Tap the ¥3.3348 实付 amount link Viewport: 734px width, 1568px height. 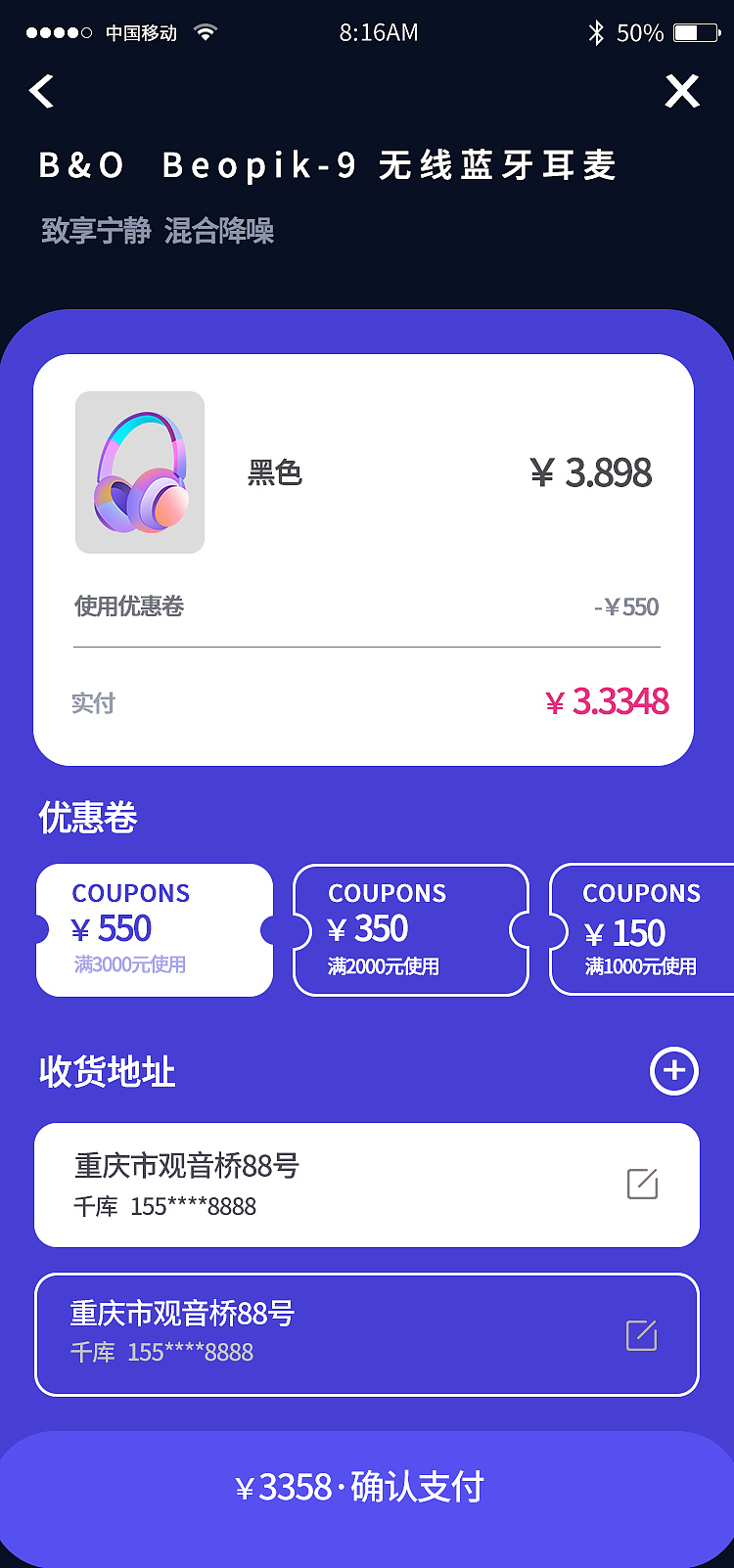[608, 702]
